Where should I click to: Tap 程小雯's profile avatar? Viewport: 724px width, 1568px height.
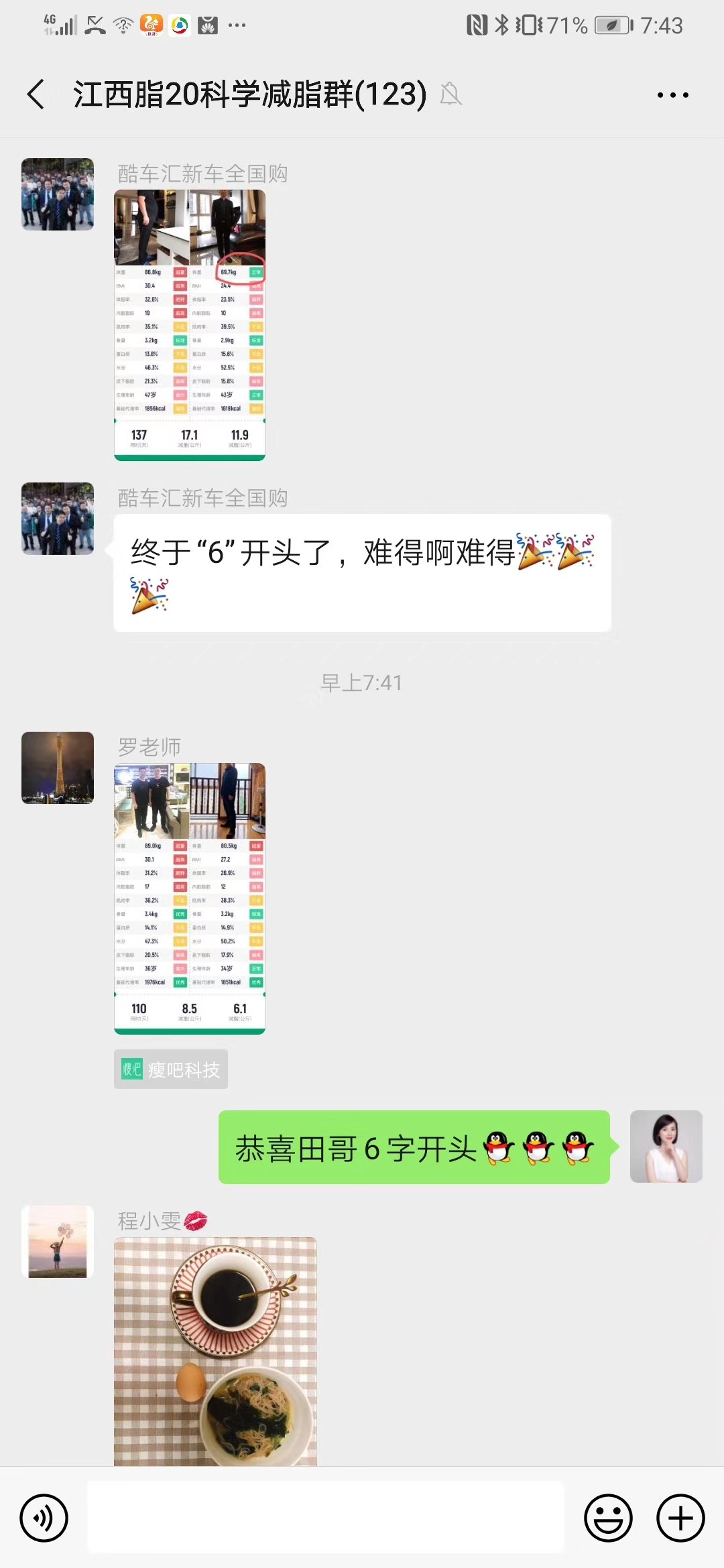pyautogui.click(x=58, y=1242)
